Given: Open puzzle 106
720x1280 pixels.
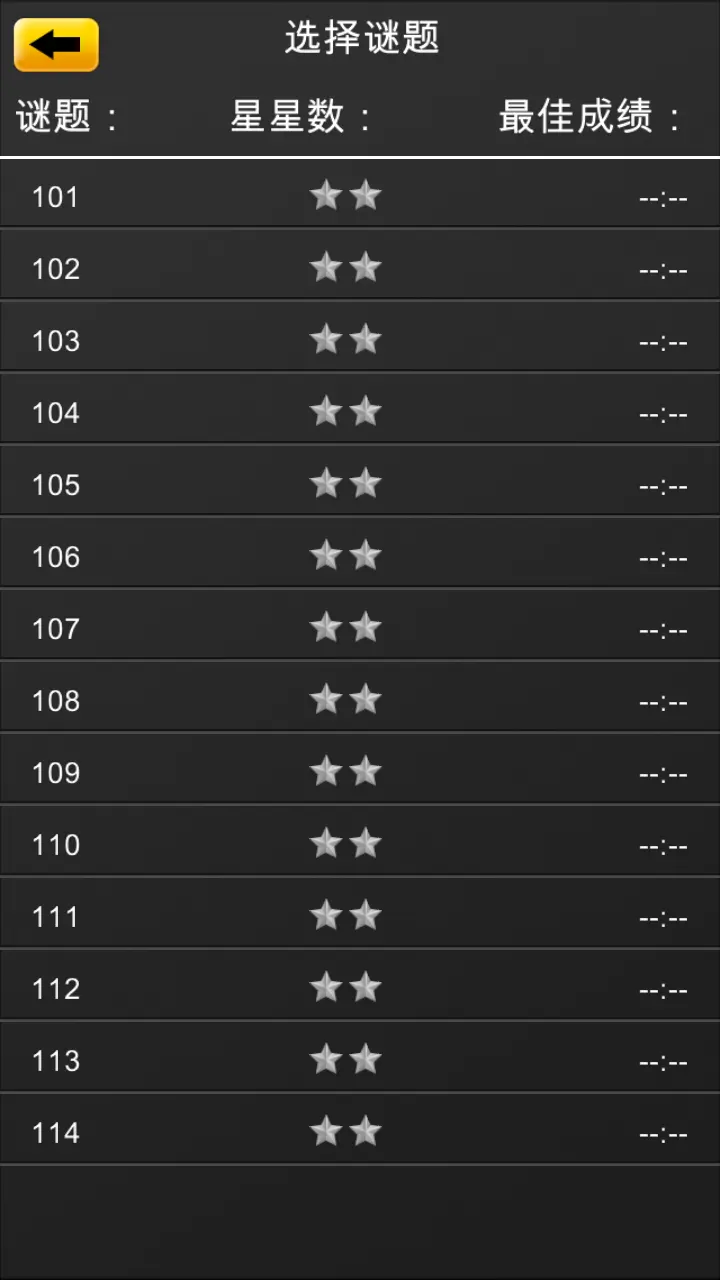Looking at the screenshot, I should (360, 556).
